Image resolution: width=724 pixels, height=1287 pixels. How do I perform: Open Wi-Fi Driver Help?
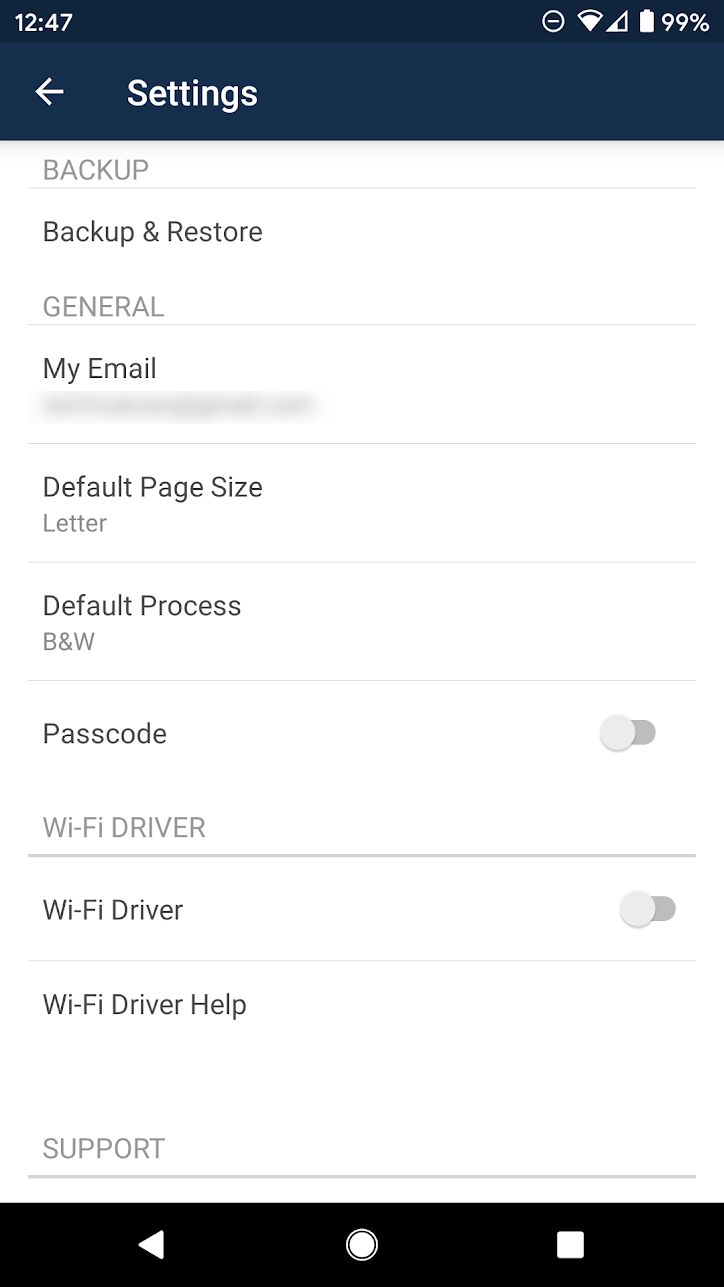(x=145, y=1004)
